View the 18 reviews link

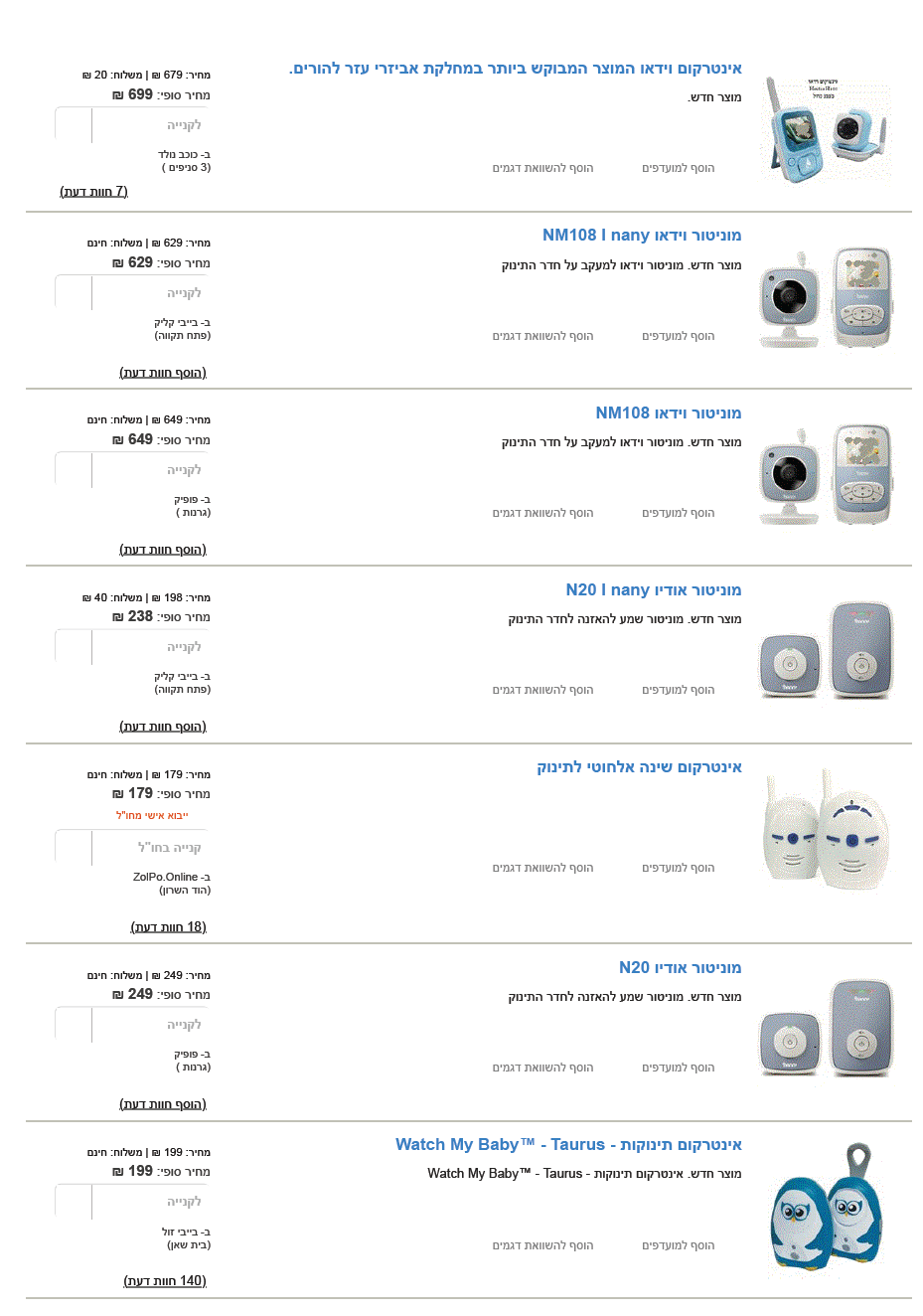(169, 926)
